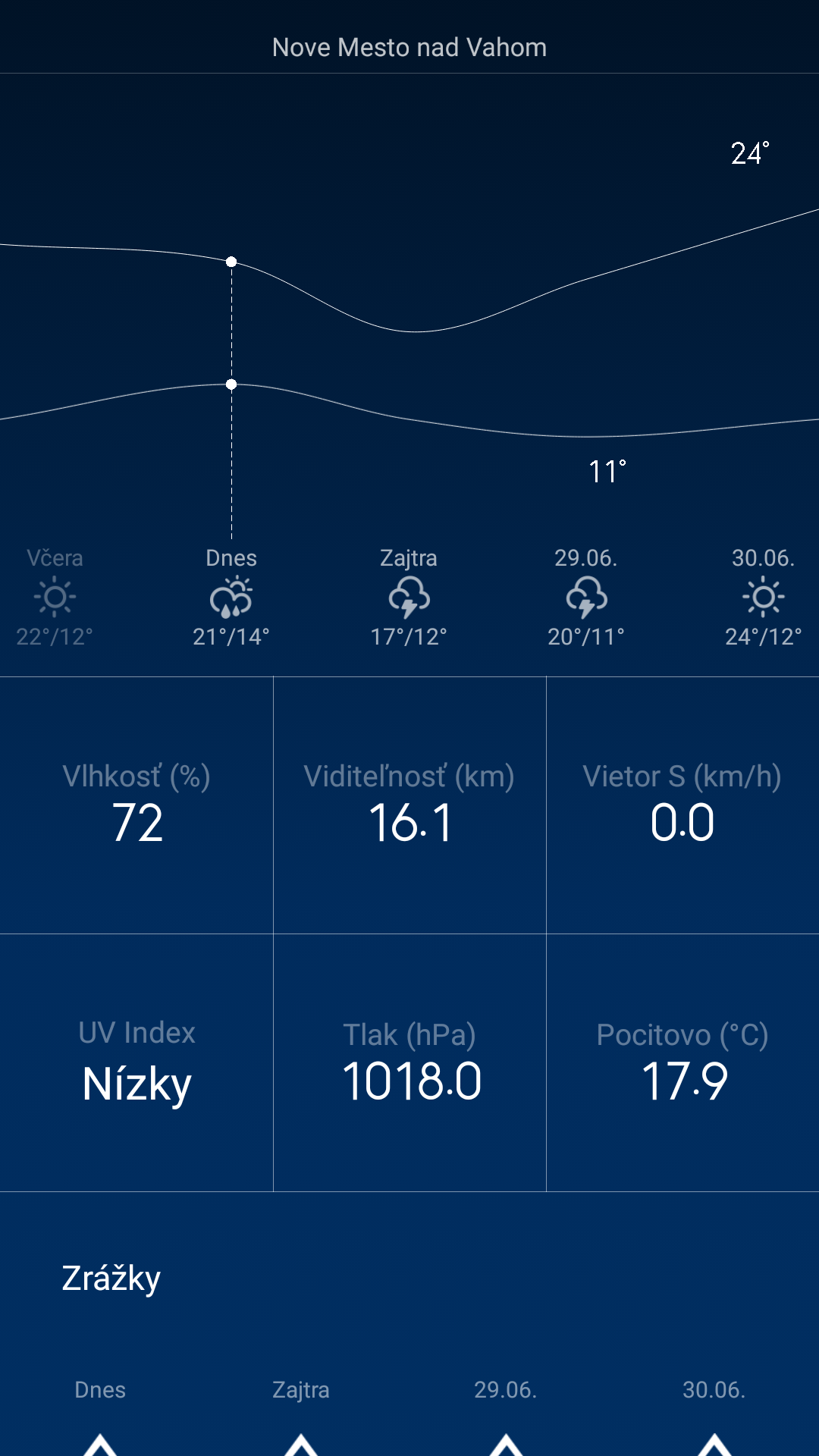
Task: Open the 29.06. forecast with 20°/11°
Action: (x=586, y=598)
